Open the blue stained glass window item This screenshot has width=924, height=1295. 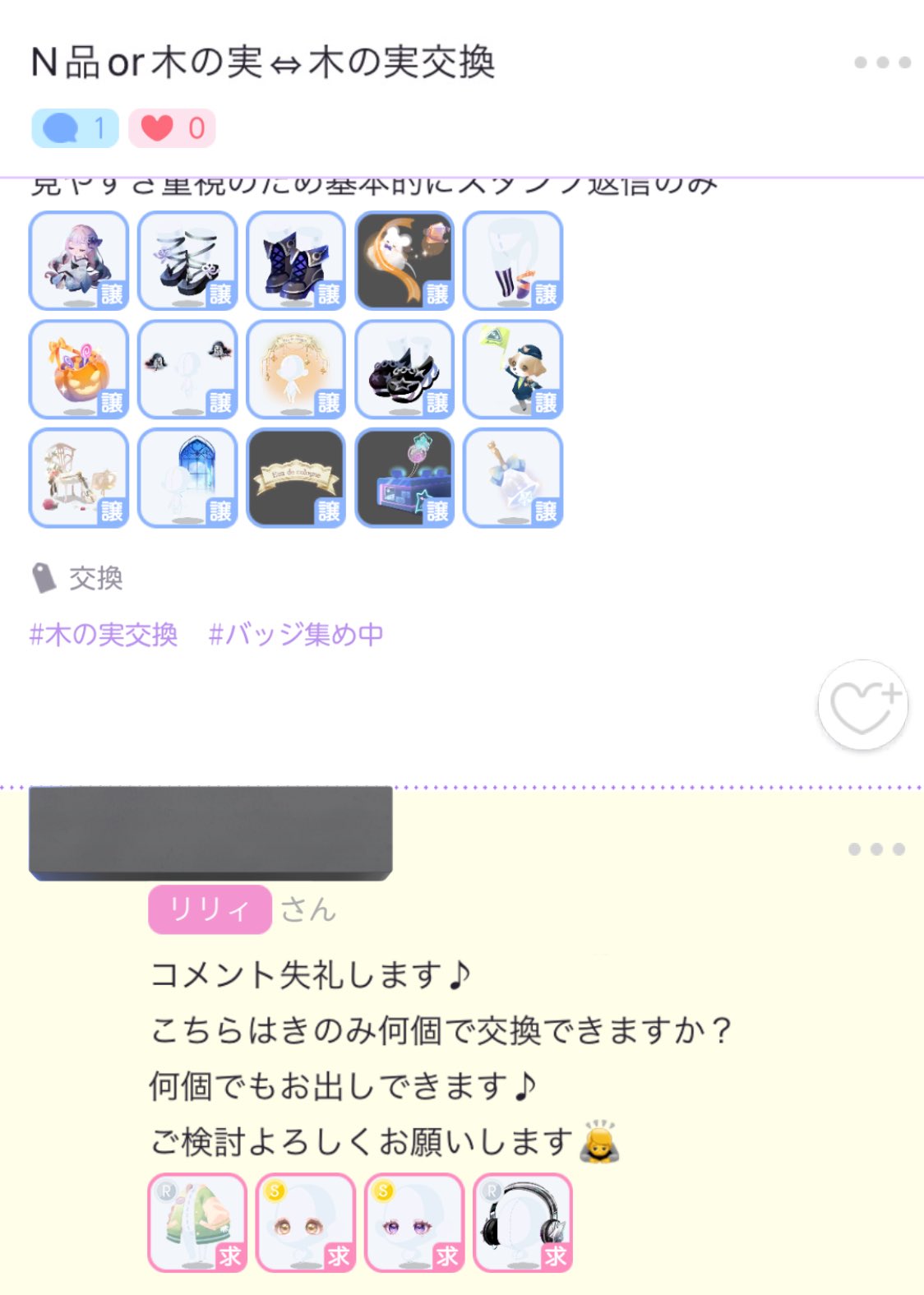(187, 478)
